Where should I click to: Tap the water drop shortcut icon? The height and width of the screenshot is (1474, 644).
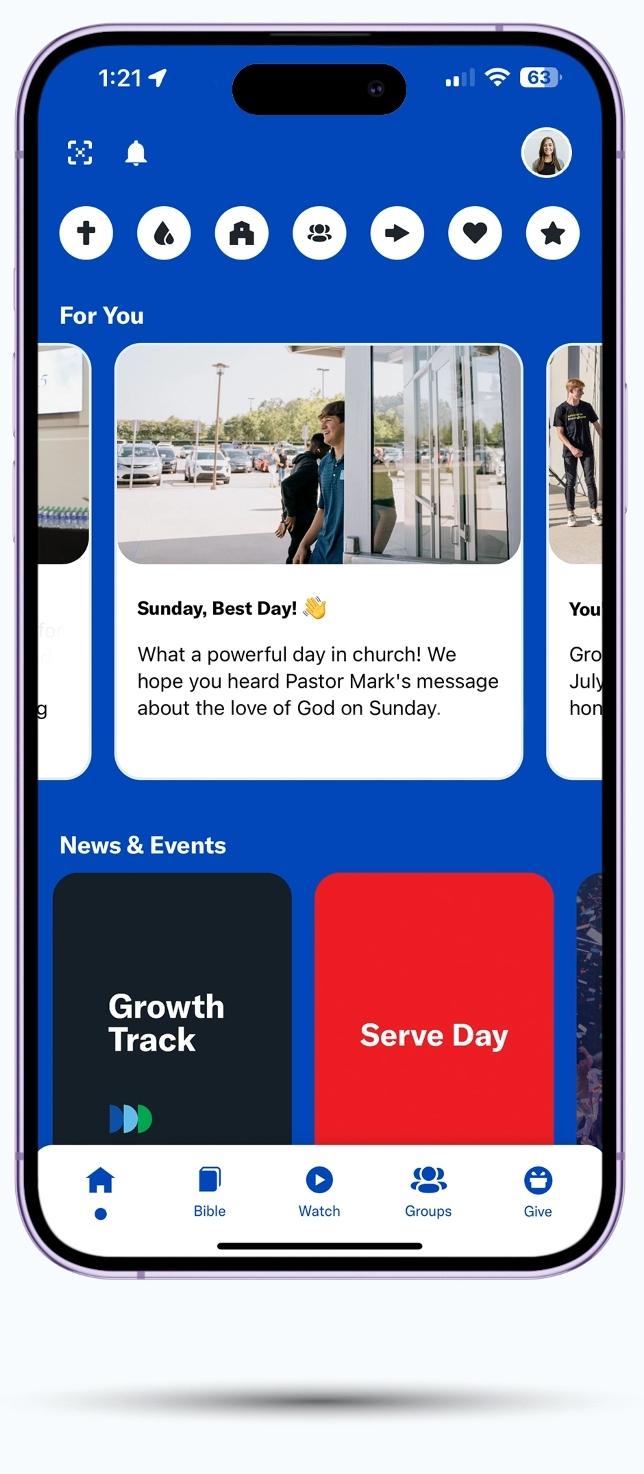click(x=164, y=234)
